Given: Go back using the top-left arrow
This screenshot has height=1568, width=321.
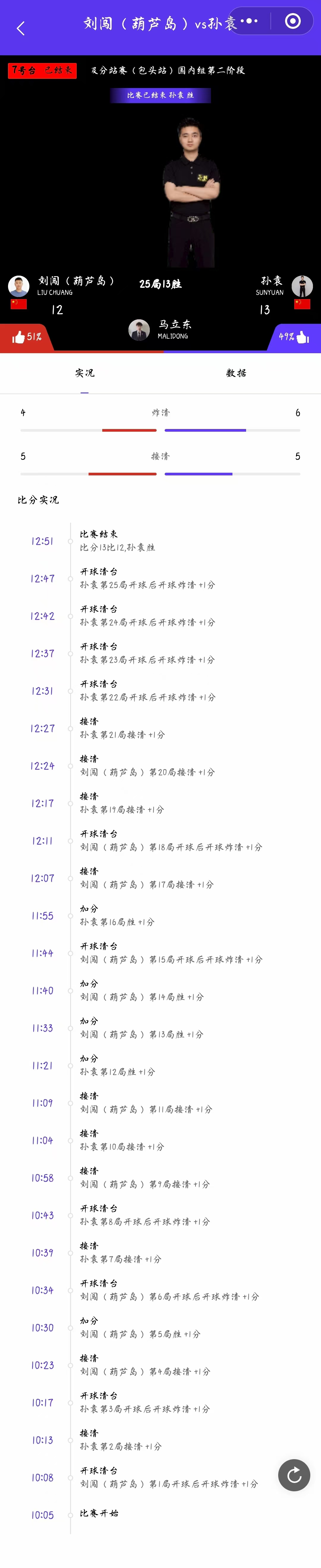Looking at the screenshot, I should click(21, 28).
